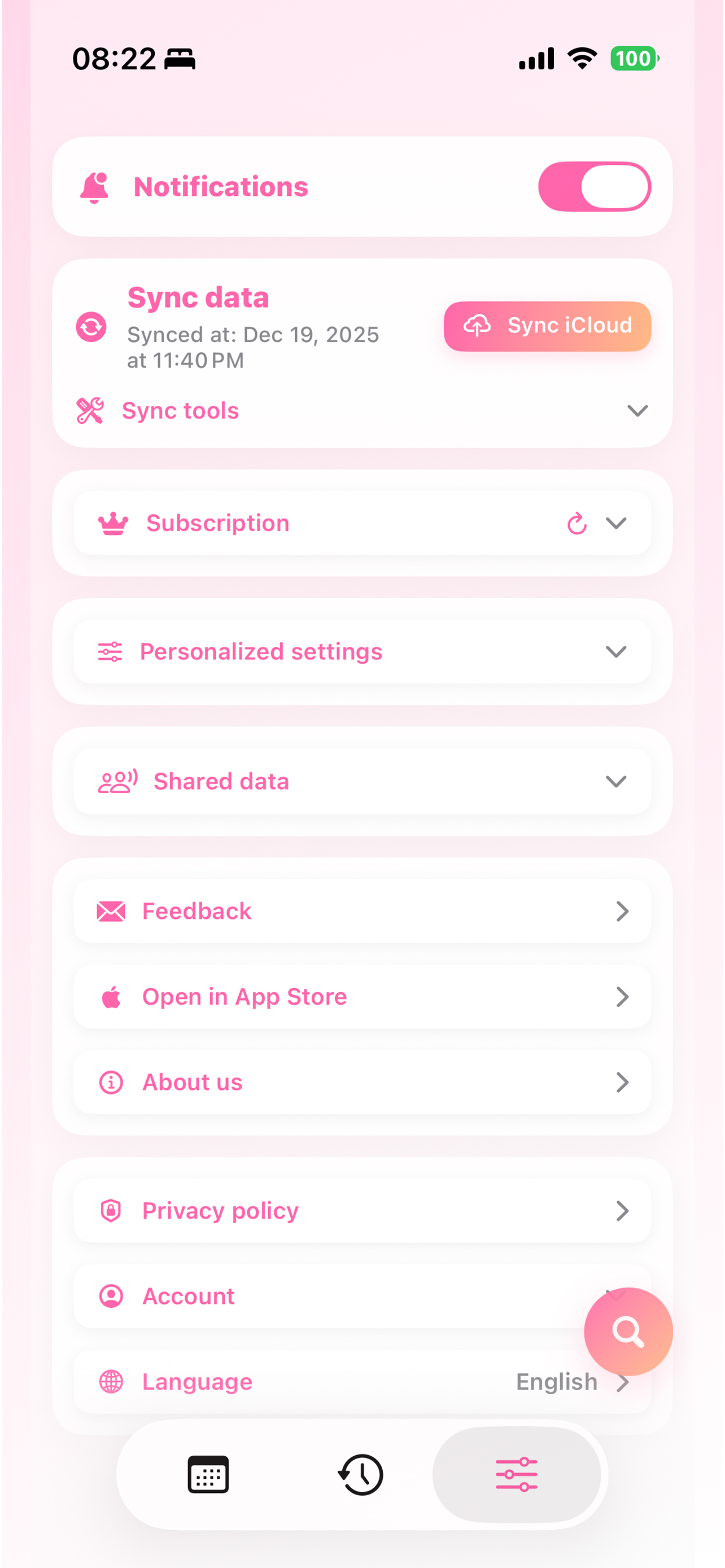Click the globe icon next to Language
The width and height of the screenshot is (725, 1568).
(112, 1382)
